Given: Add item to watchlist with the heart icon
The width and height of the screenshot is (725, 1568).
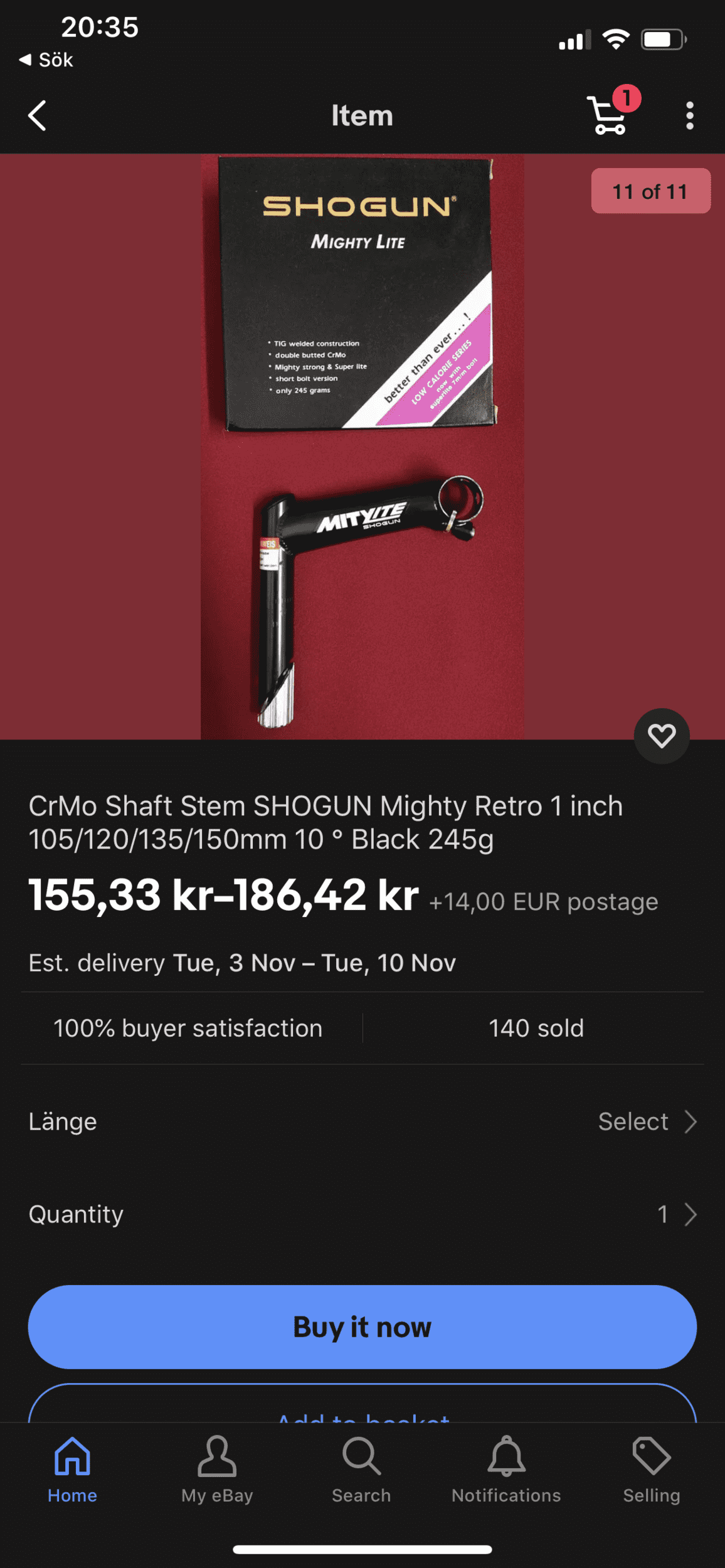Looking at the screenshot, I should click(x=662, y=736).
